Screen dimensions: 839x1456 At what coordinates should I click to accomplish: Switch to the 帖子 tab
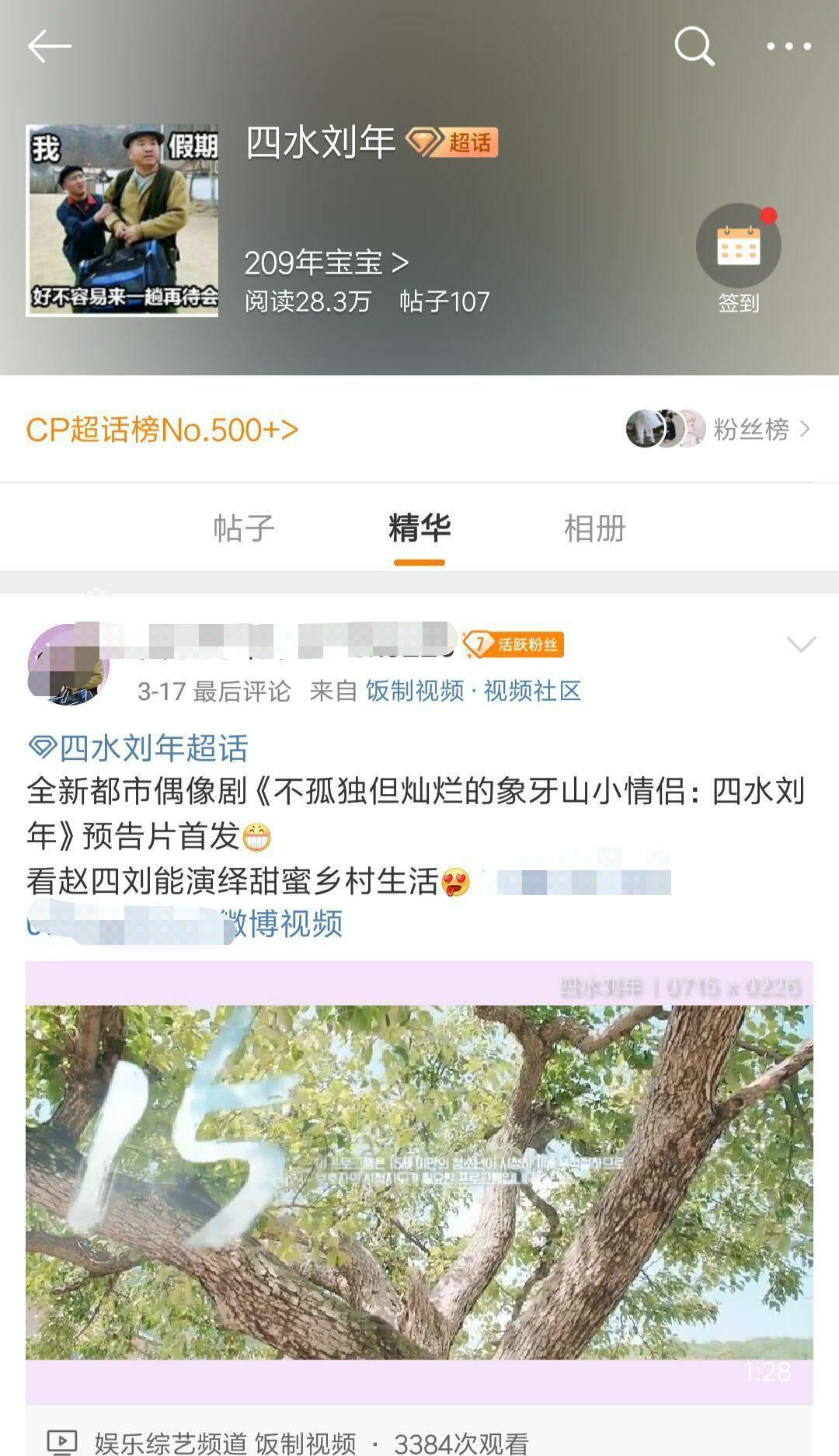244,528
